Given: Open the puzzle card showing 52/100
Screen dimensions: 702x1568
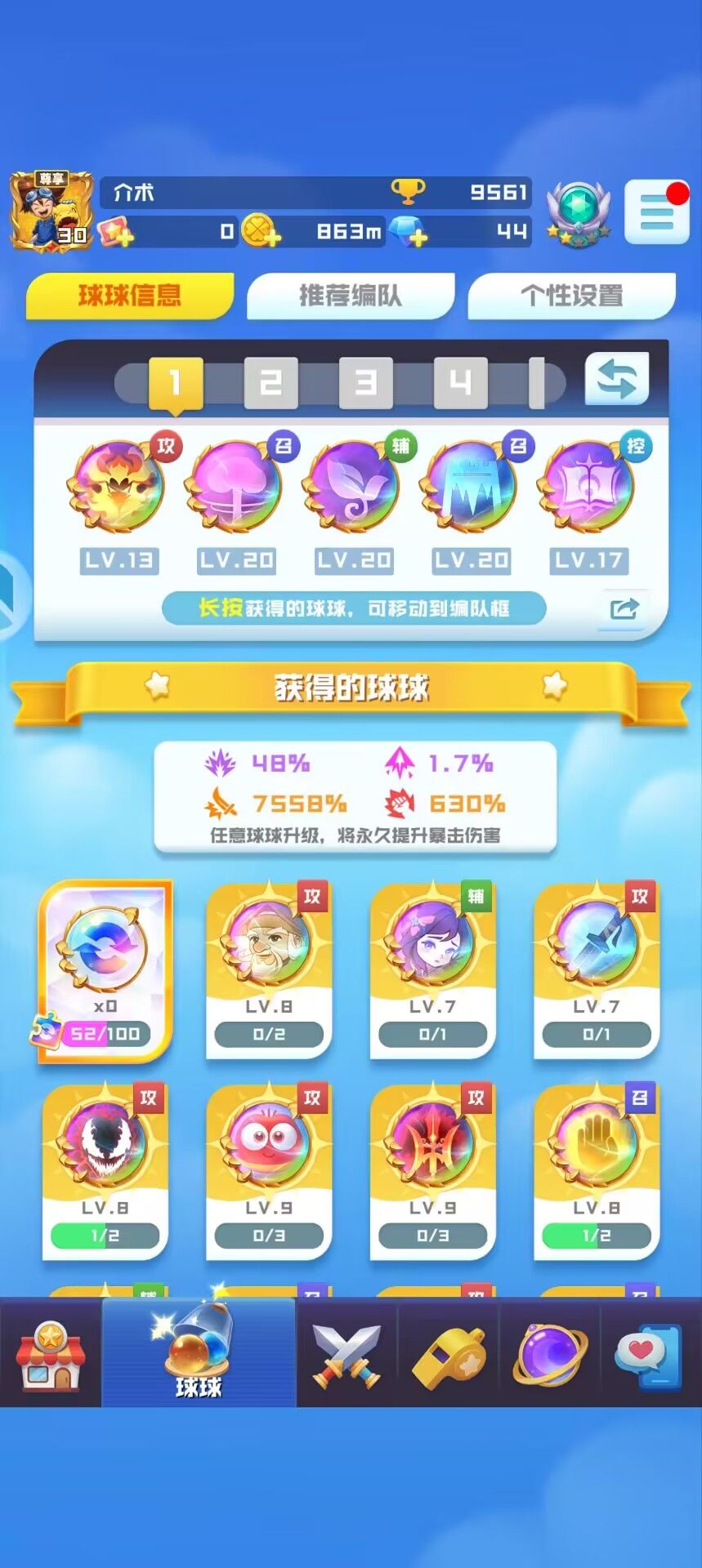Looking at the screenshot, I should click(x=105, y=971).
